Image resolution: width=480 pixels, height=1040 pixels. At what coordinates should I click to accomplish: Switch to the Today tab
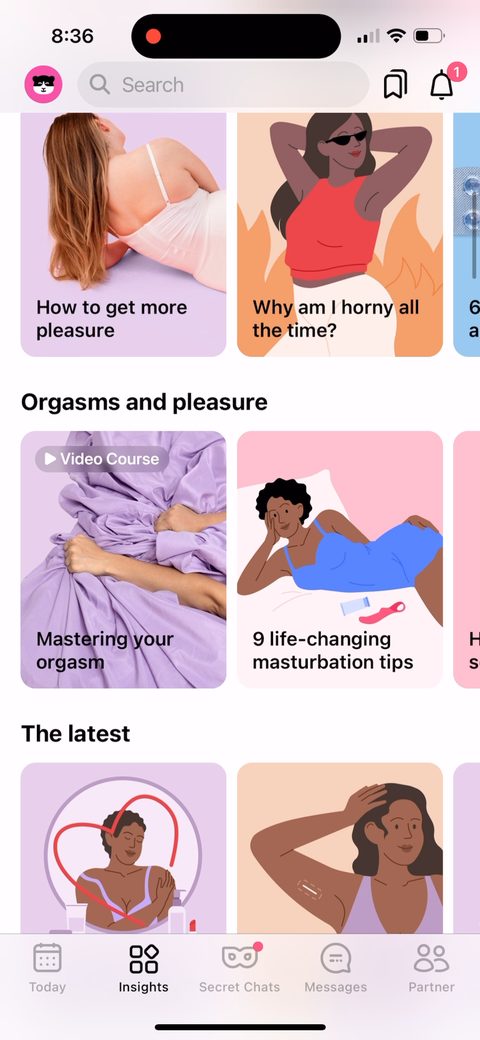click(48, 968)
